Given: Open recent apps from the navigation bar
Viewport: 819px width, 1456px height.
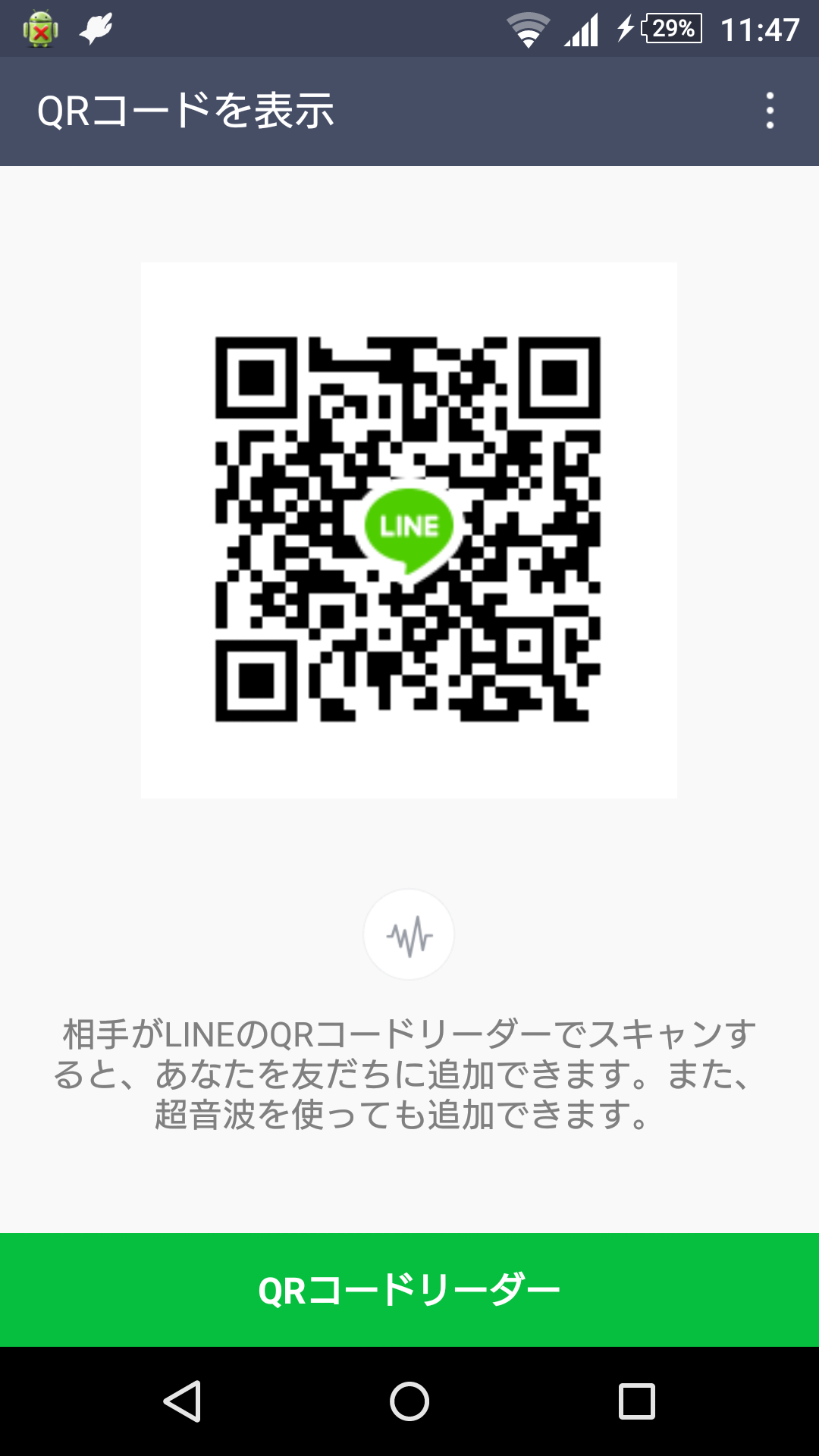Looking at the screenshot, I should click(636, 1401).
